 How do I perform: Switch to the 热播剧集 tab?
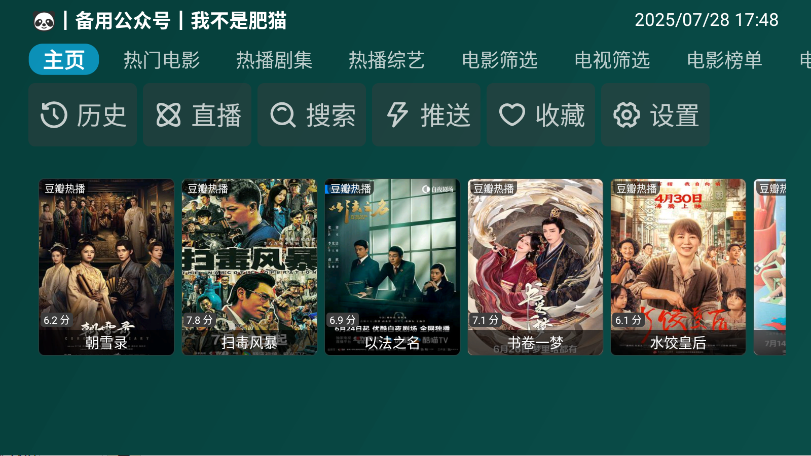(274, 60)
